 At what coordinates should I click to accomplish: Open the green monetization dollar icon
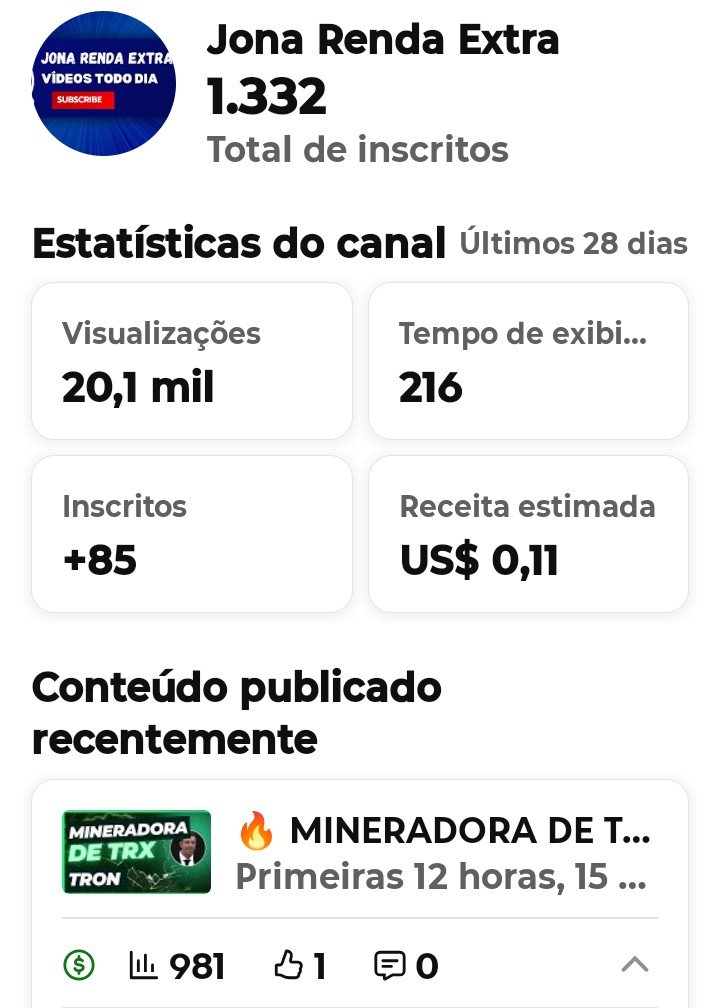coord(77,966)
